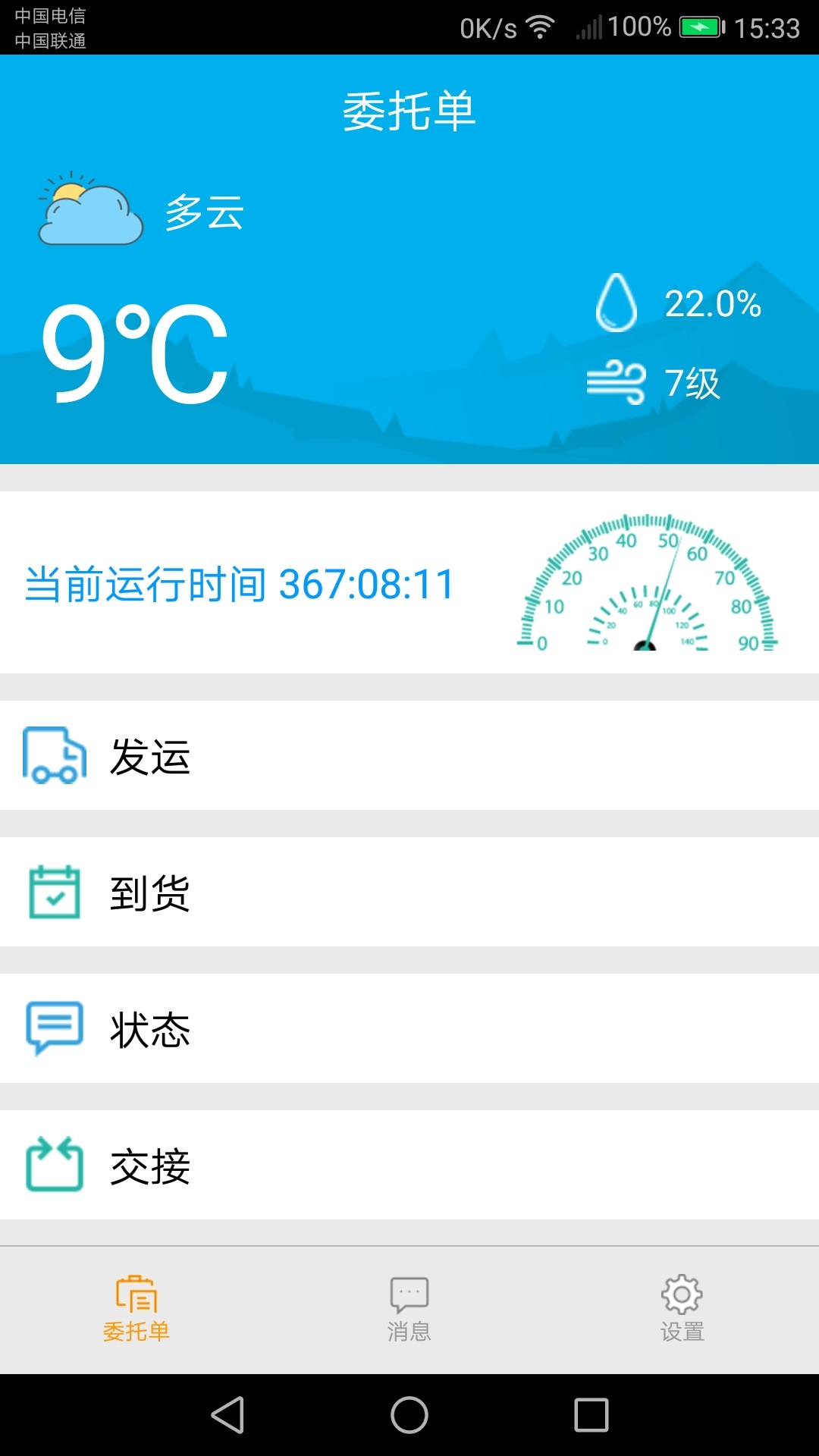
Task: Go back with the system back button
Action: [x=227, y=1415]
